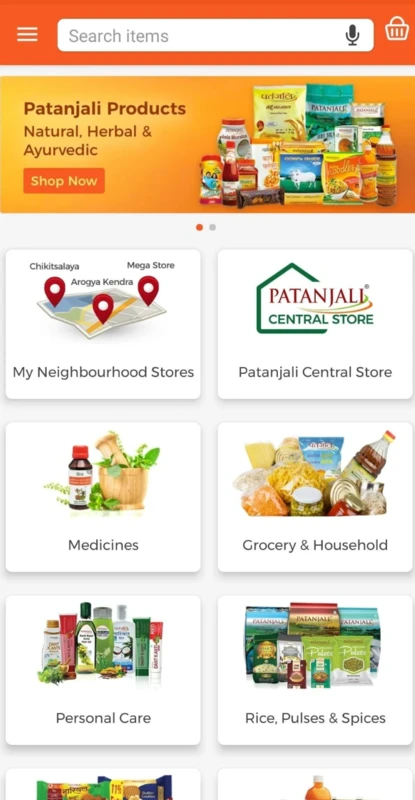Viewport: 415px width, 800px height.
Task: Tap Shop Now on the Patanjali banner
Action: 64,181
